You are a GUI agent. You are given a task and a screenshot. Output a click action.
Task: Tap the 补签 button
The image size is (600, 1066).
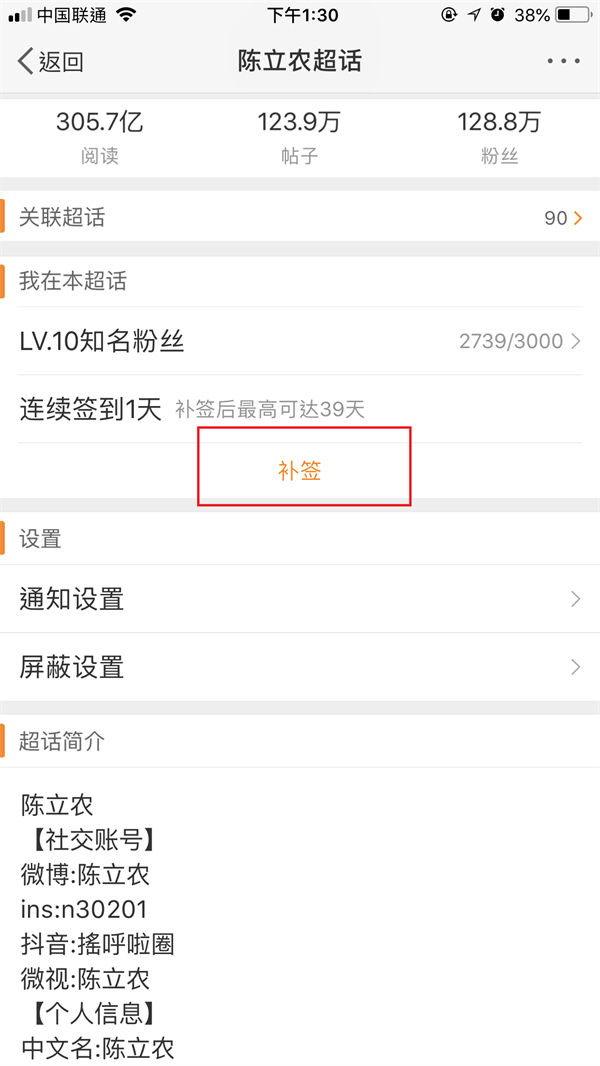pos(300,471)
